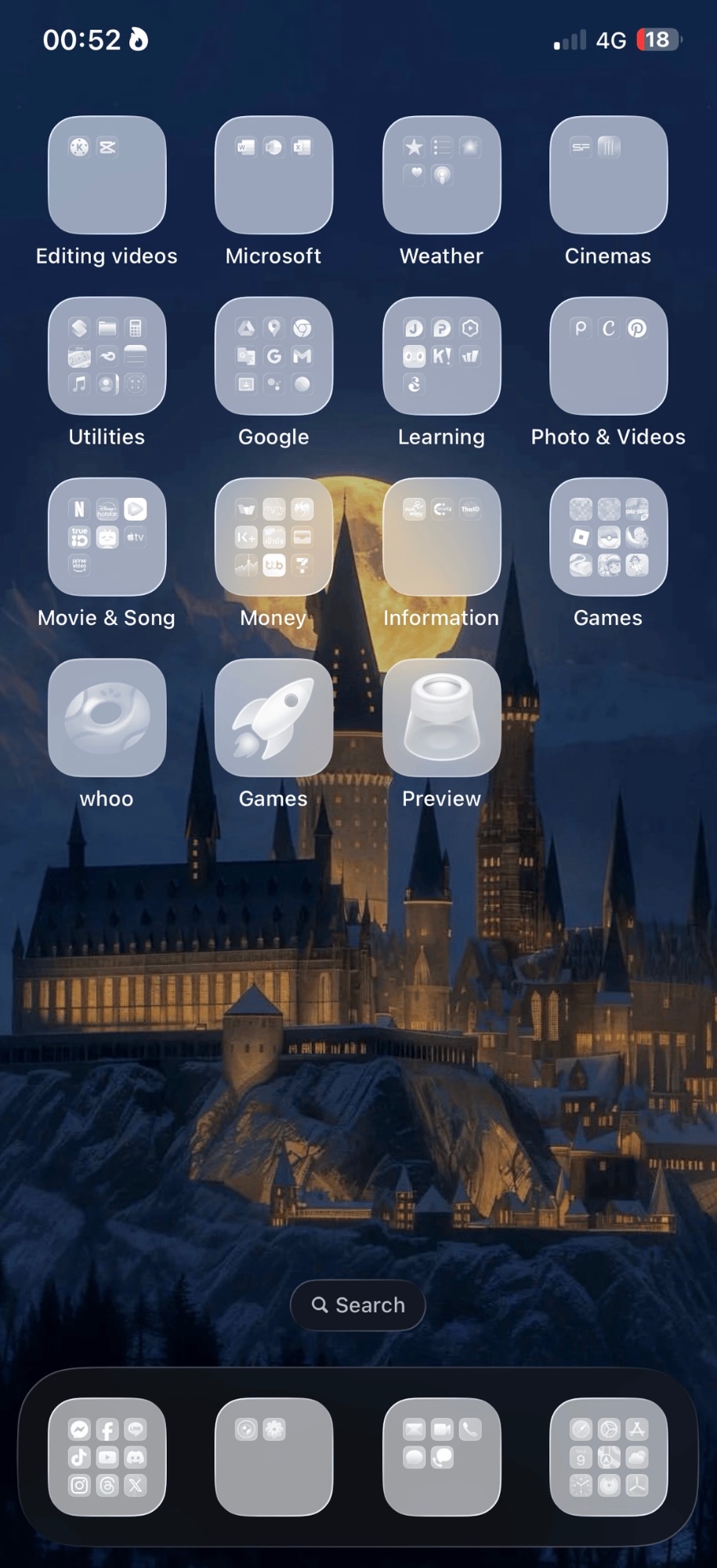Open the Learning folder
Image resolution: width=717 pixels, height=1568 pixels.
441,356
